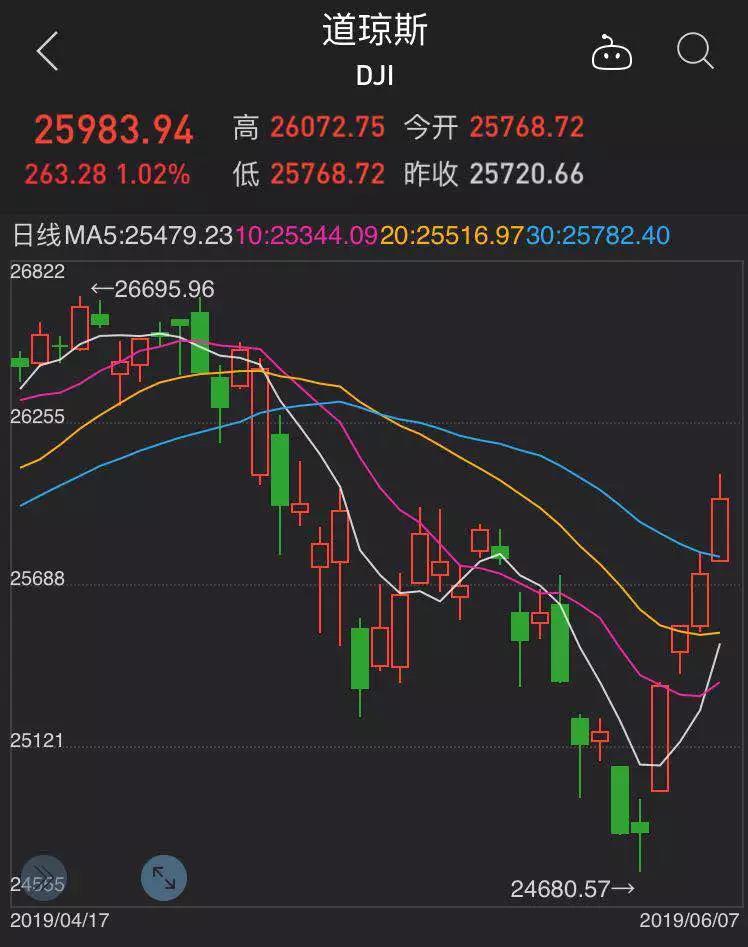Viewport: 748px width, 947px height.
Task: Tap the double-arrow chart button
Action: pyautogui.click(x=43, y=877)
